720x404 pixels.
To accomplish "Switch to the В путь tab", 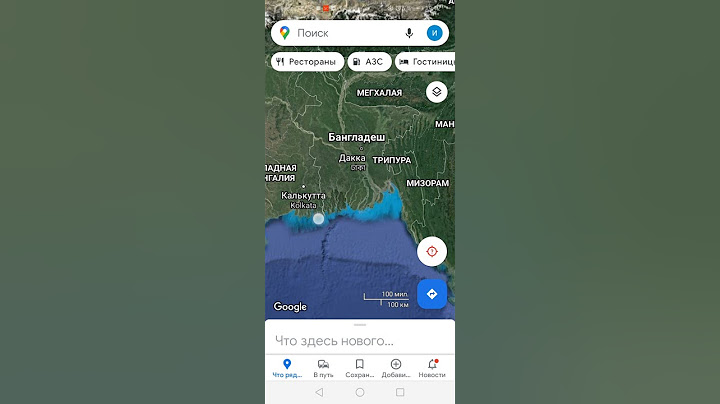I will click(x=324, y=368).
